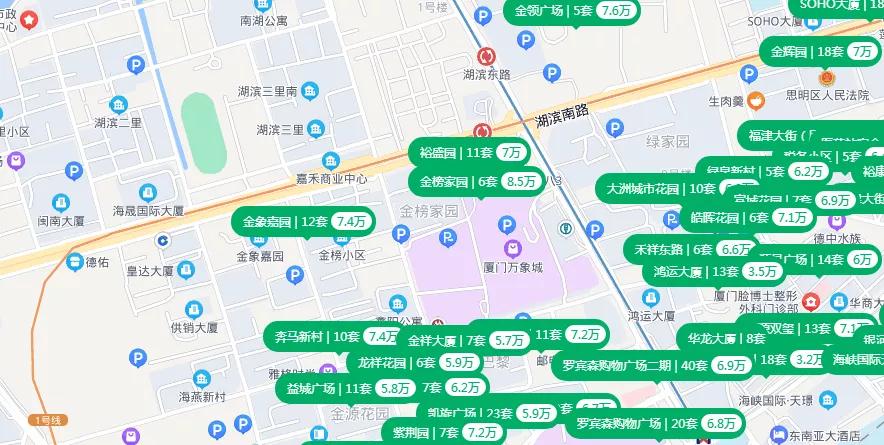The height and width of the screenshot is (445, 884).
Task: Select the 金象嘉园 12套 marker
Action: [303, 221]
